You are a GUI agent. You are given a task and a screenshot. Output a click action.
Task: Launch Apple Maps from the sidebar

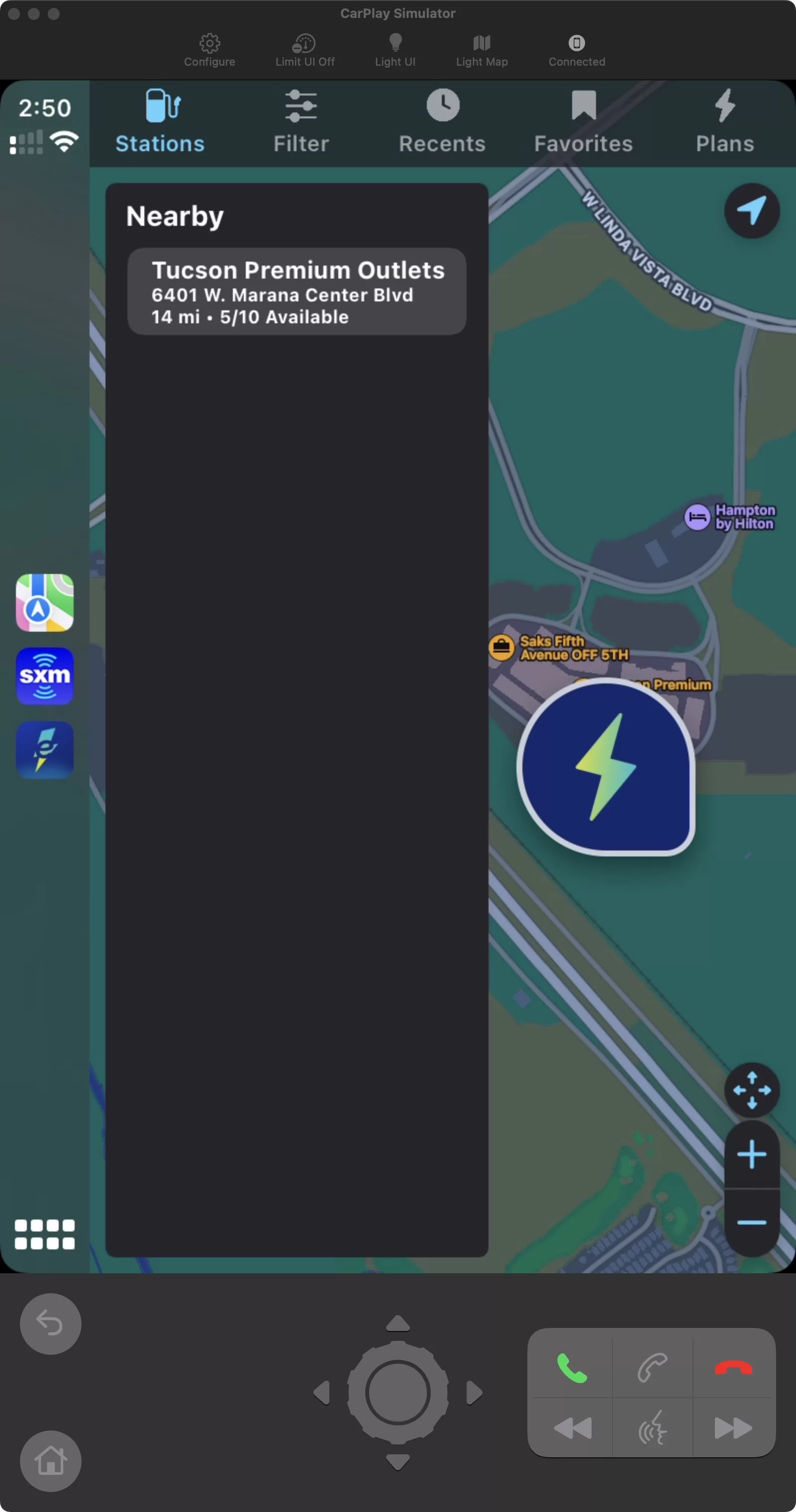pos(45,603)
